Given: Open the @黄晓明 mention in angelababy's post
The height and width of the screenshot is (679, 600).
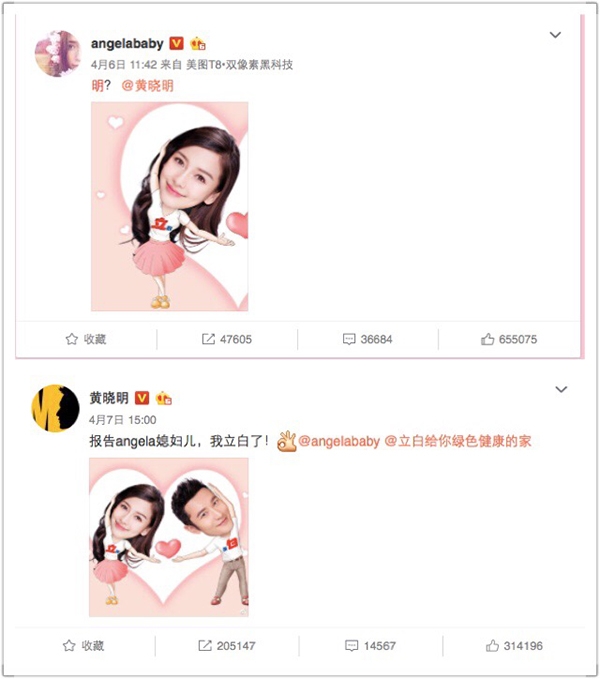Looking at the screenshot, I should coord(147,86).
